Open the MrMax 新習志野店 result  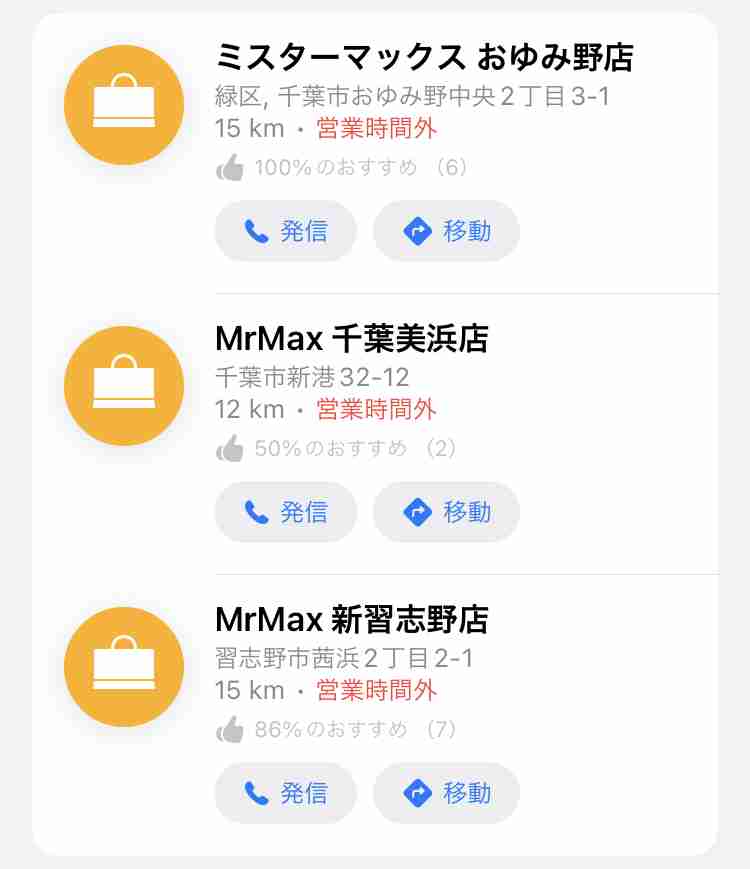click(x=352, y=621)
